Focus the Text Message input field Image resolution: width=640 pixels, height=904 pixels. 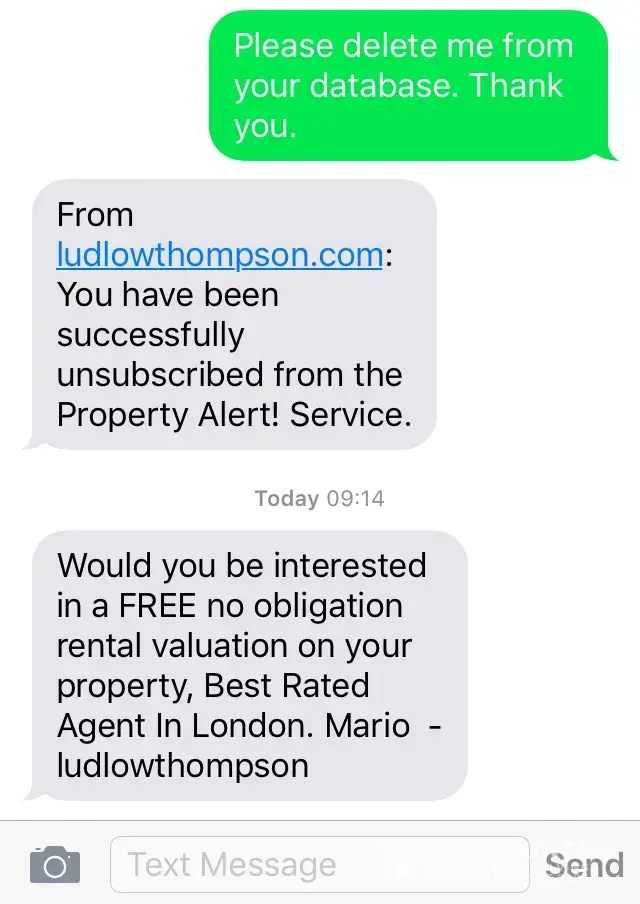[320, 864]
